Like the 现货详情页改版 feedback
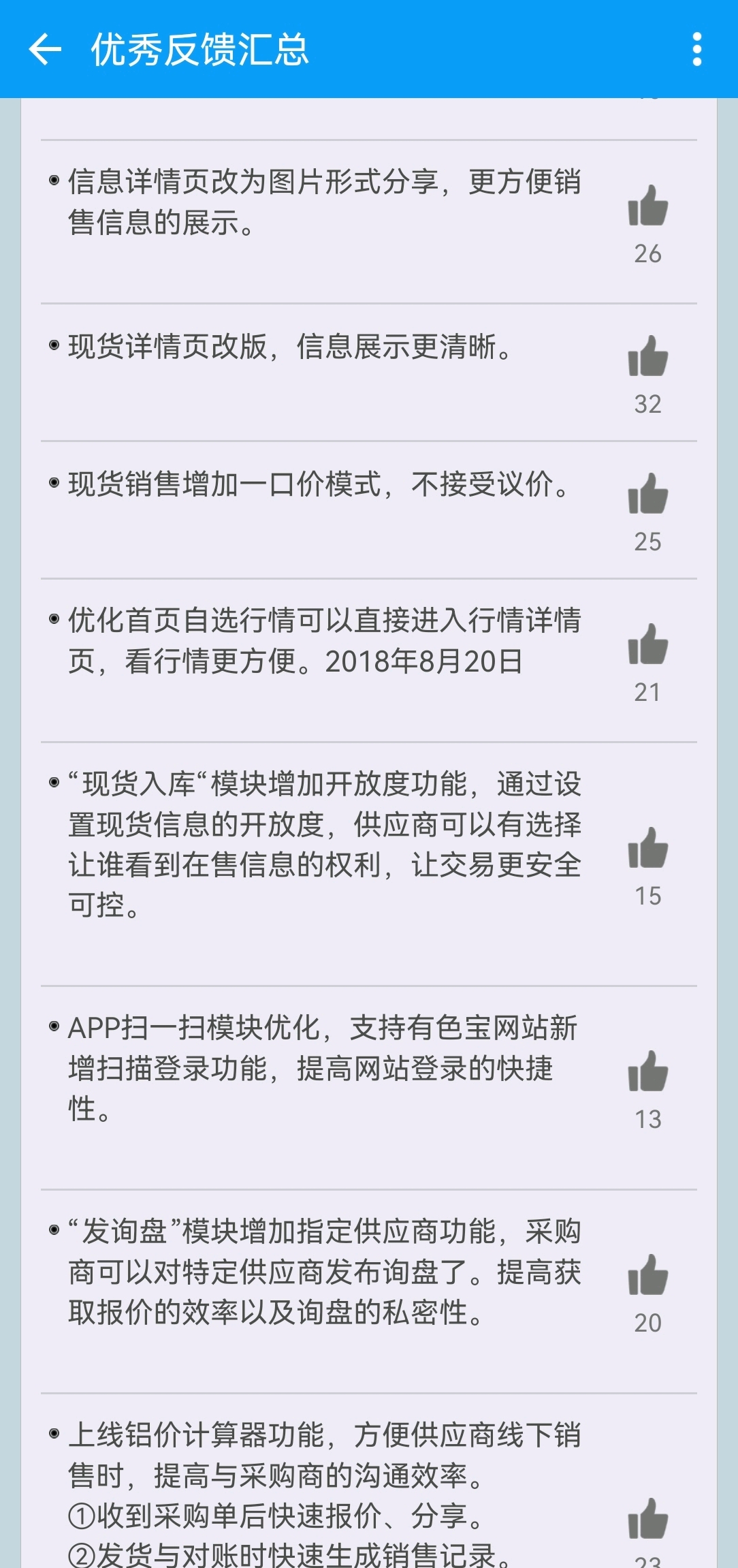Image resolution: width=738 pixels, height=1568 pixels. coord(647,356)
